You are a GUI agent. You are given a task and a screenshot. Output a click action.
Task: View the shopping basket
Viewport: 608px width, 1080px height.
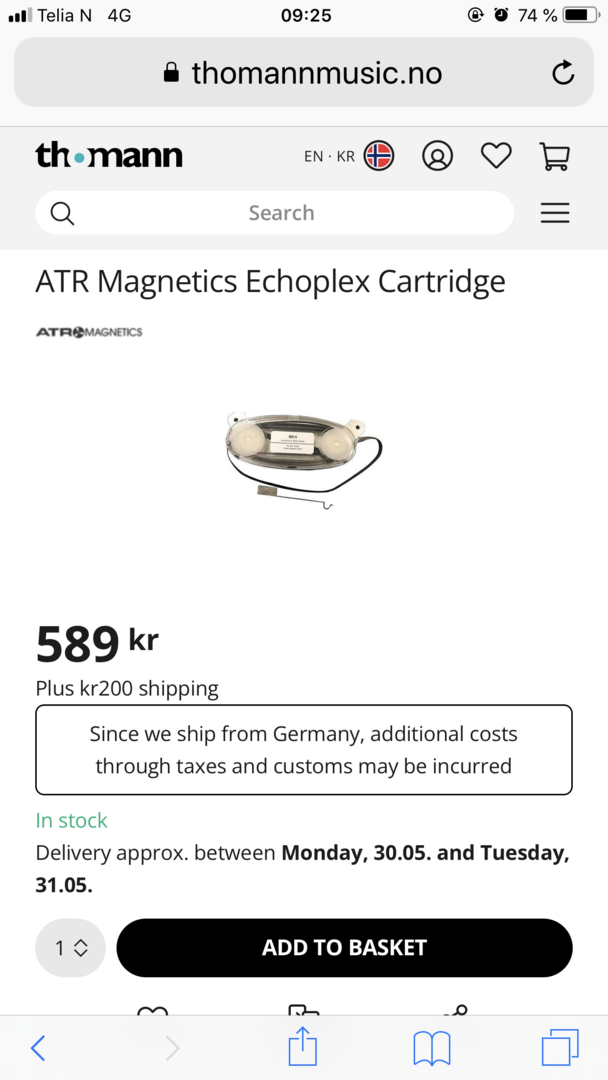554,156
